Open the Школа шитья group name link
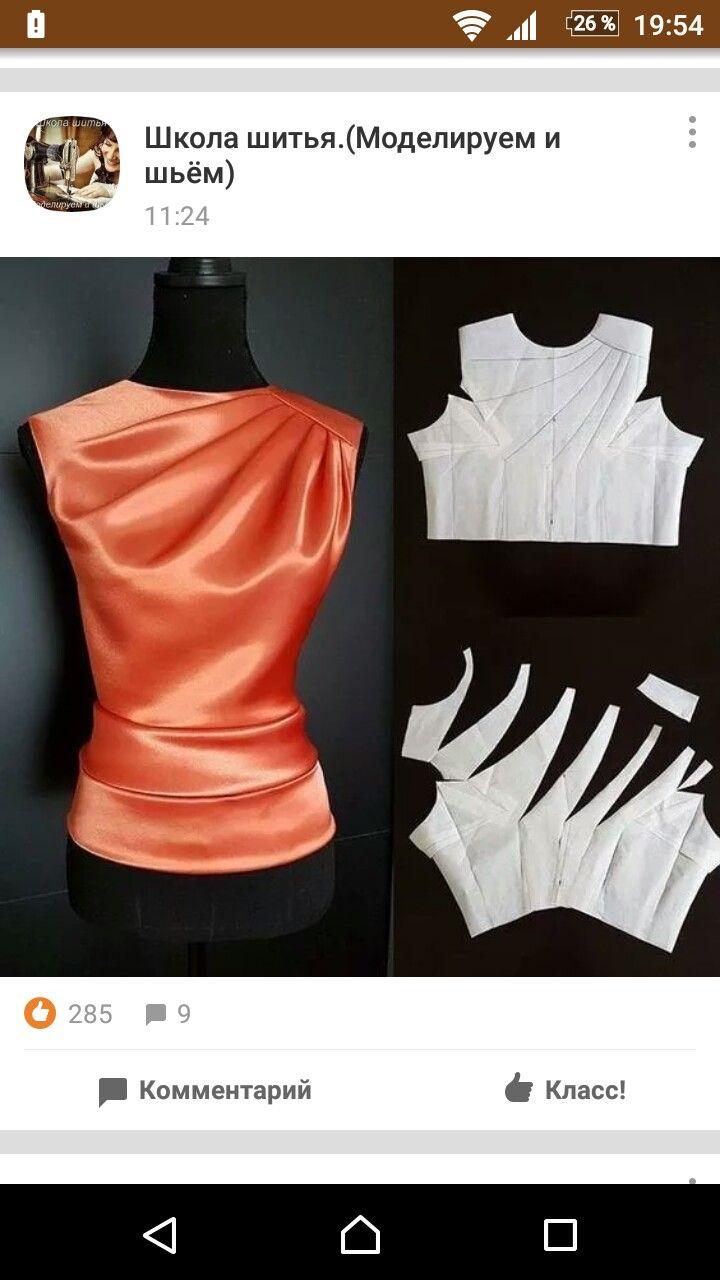Image resolution: width=720 pixels, height=1280 pixels. coord(352,156)
